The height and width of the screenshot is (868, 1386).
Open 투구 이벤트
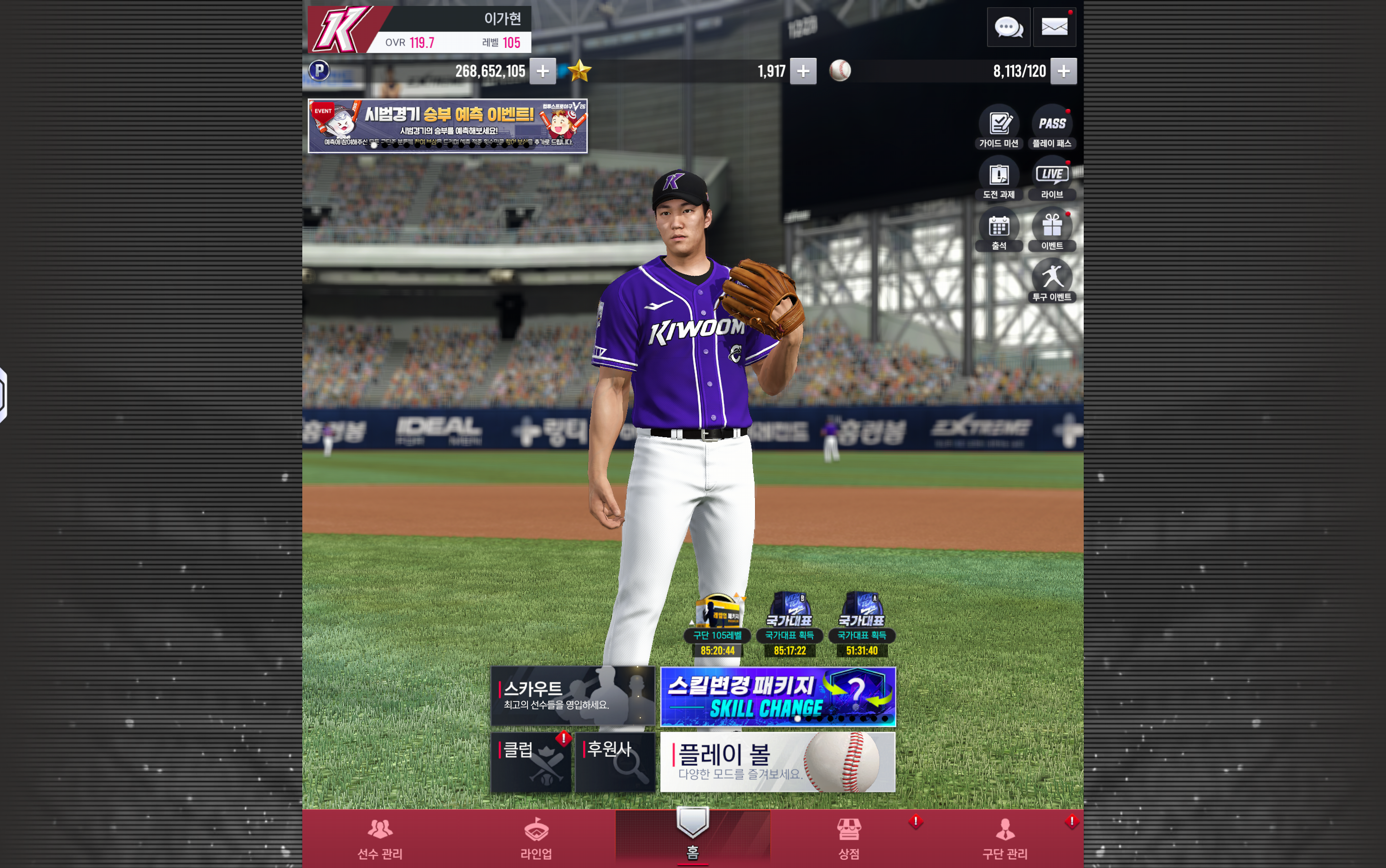(x=1052, y=281)
